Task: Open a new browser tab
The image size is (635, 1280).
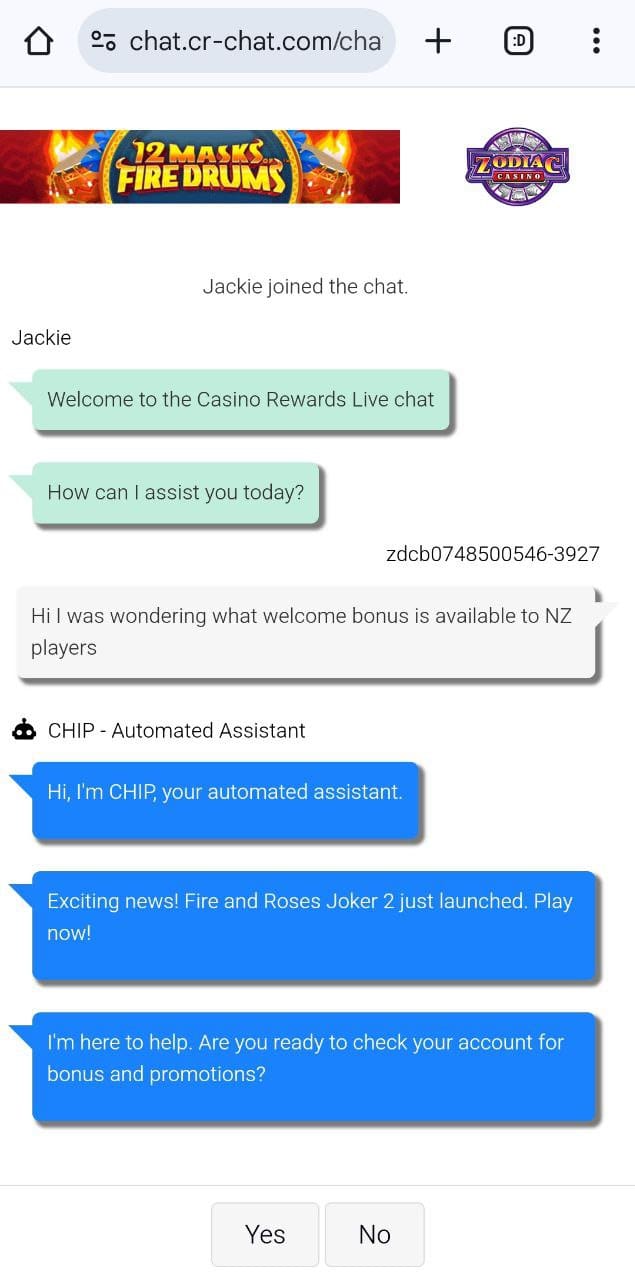Action: (x=438, y=41)
